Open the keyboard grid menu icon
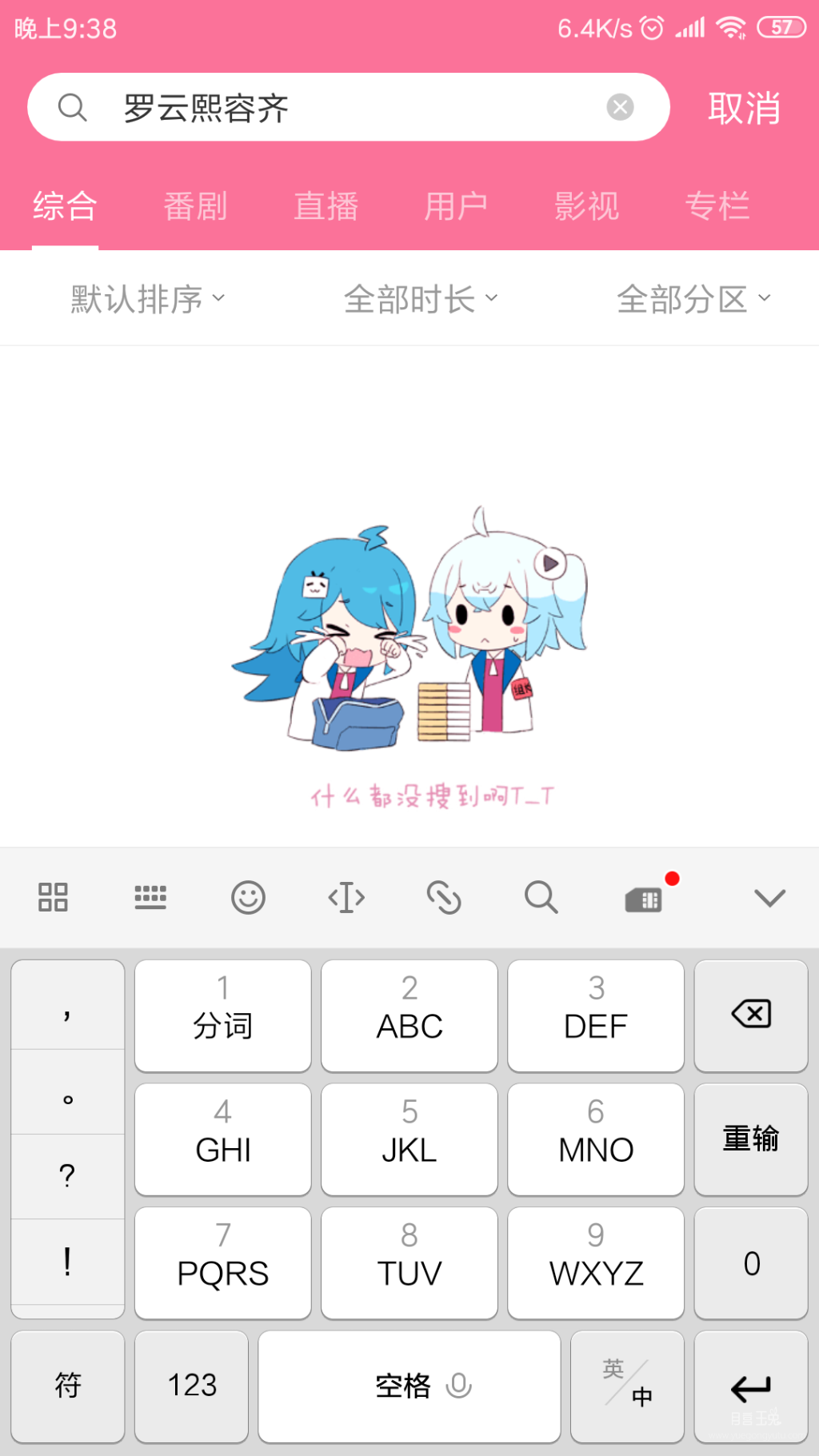Screen dimensions: 819x1456 (52, 897)
